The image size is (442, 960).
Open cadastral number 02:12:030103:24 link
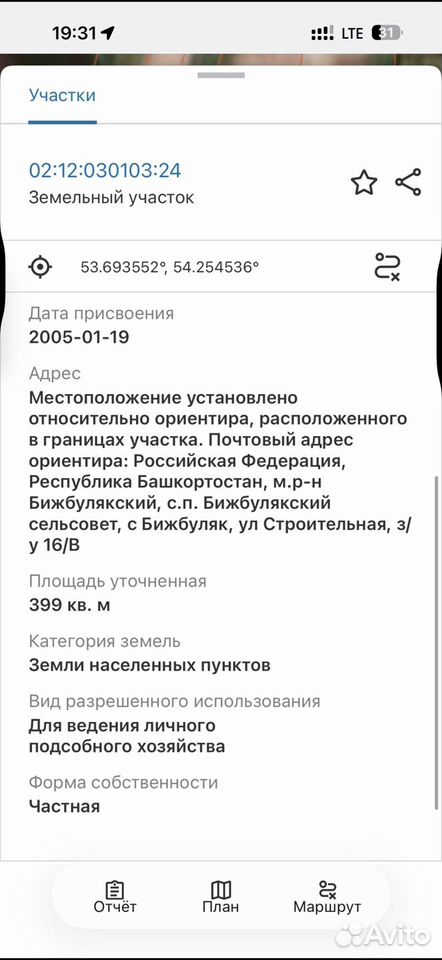[x=105, y=171]
